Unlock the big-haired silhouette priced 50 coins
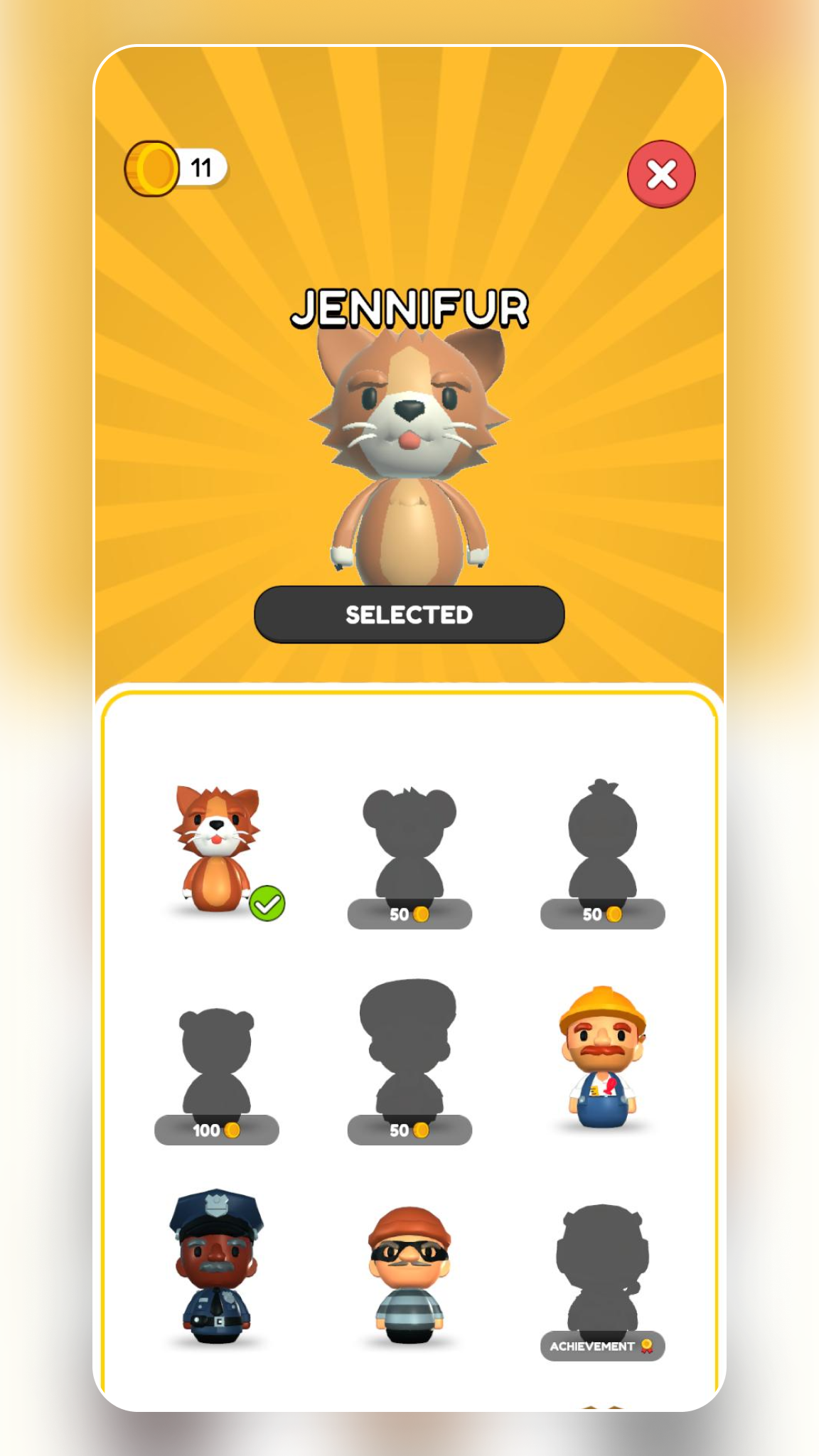 point(409,1059)
